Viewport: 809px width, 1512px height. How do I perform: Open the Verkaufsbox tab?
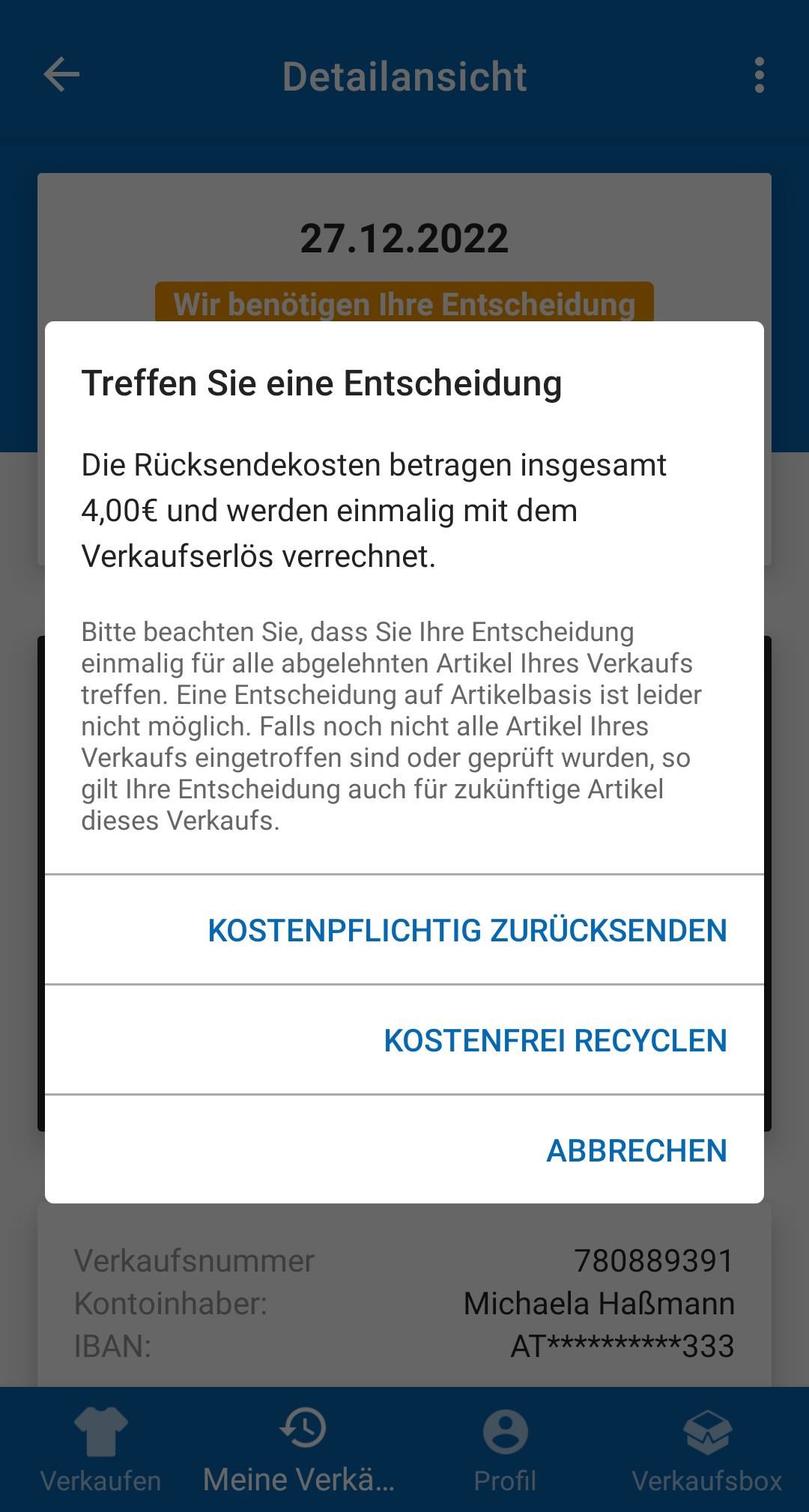click(706, 1451)
